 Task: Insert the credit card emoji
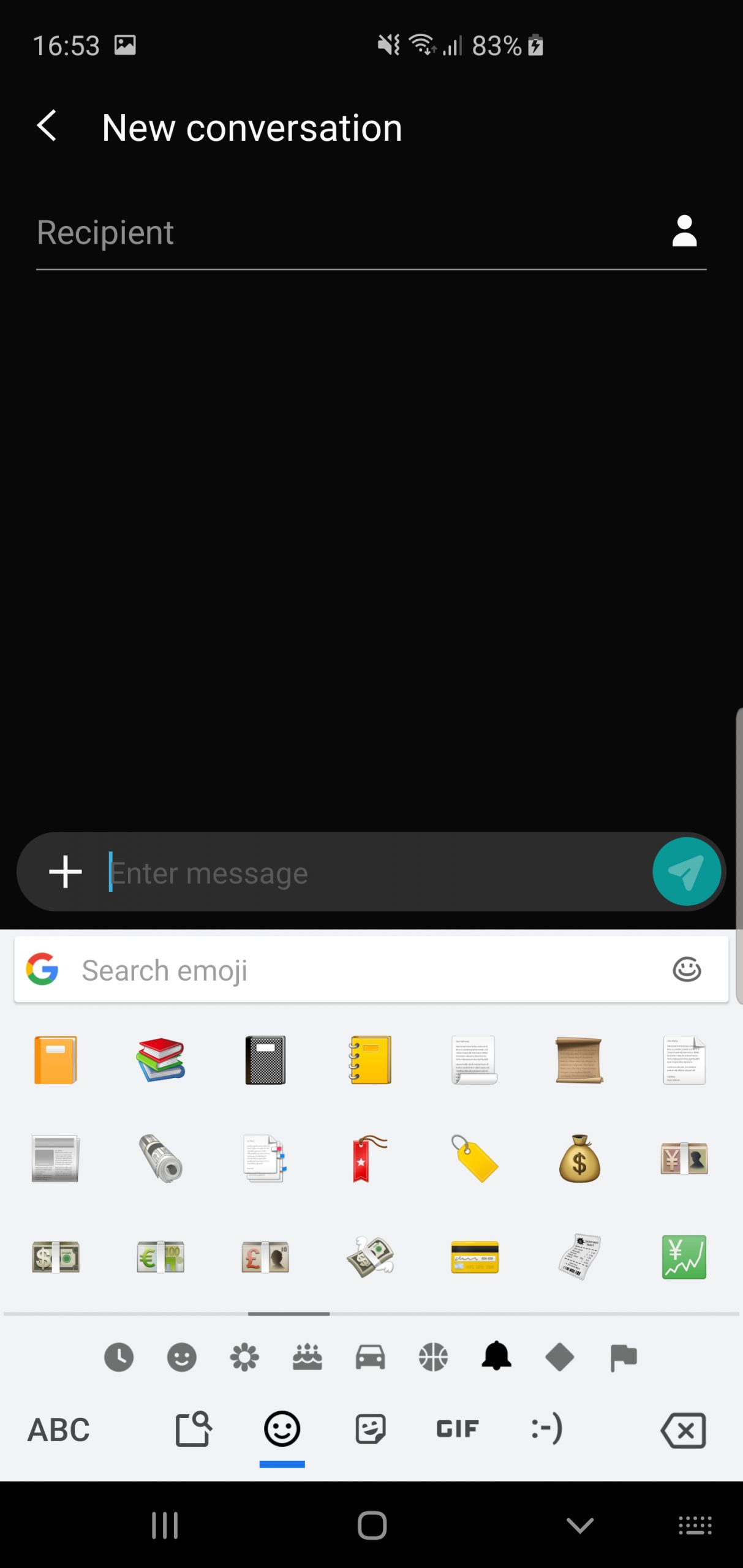tap(474, 1257)
